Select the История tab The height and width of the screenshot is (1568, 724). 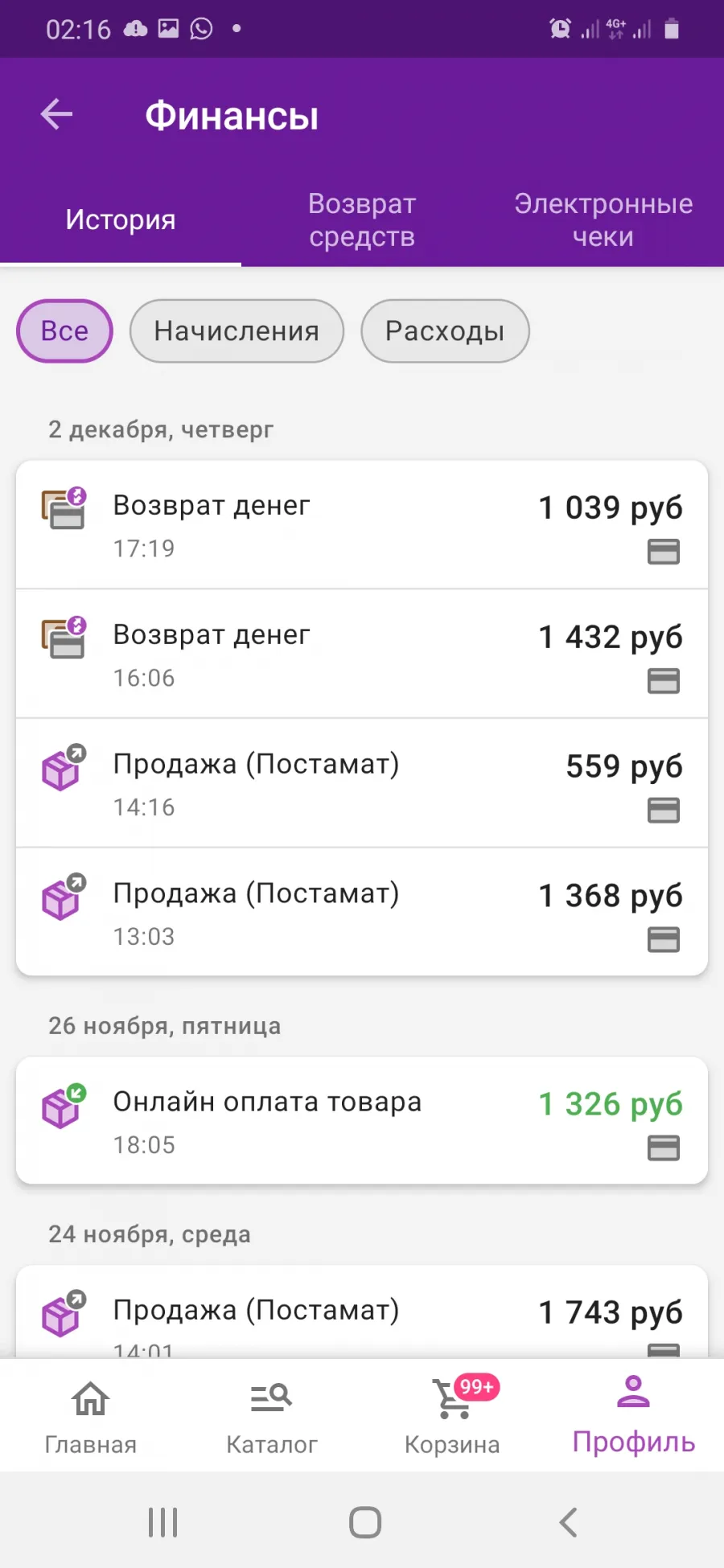point(121,220)
